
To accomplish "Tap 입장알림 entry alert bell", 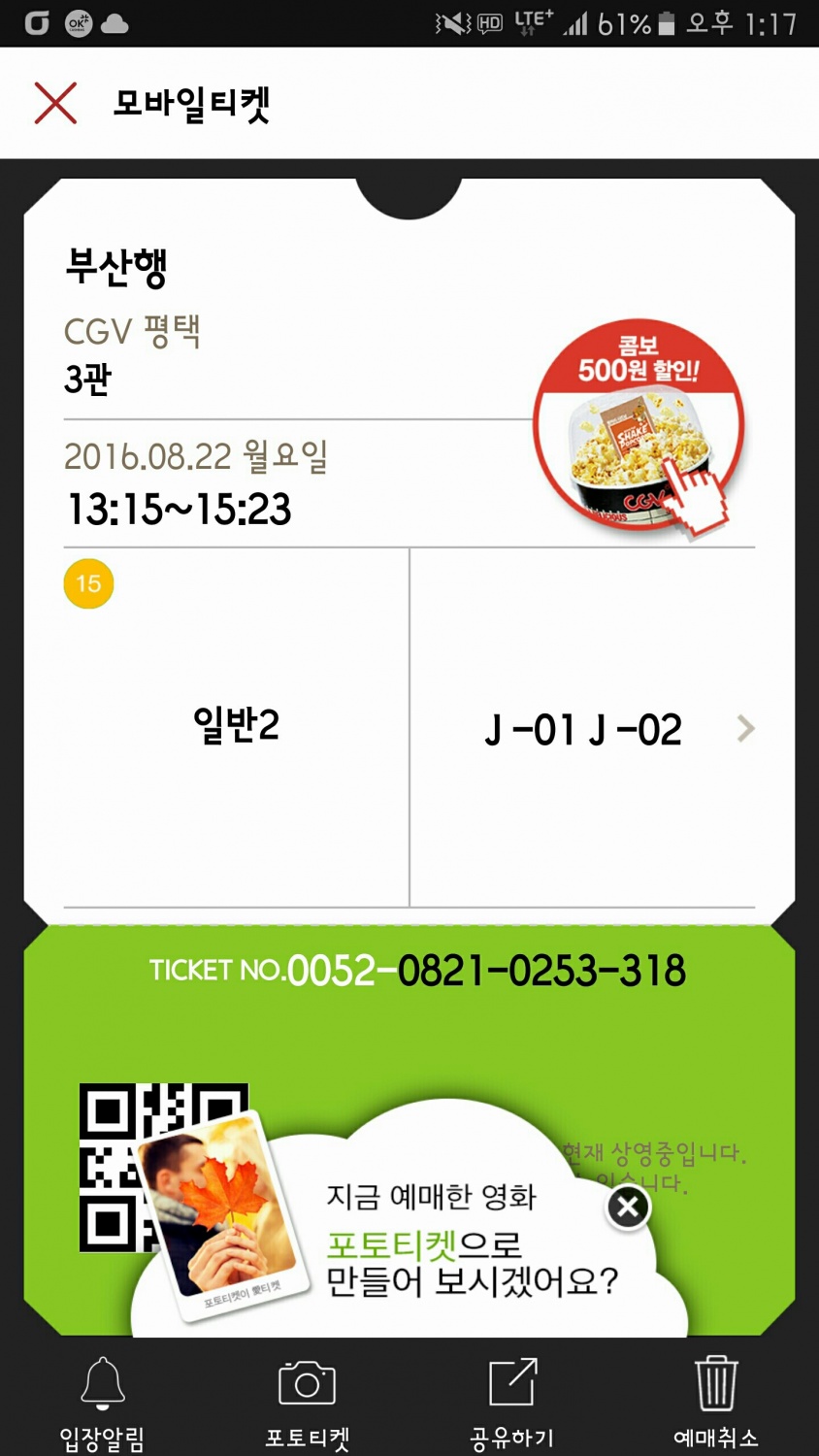I will pyautogui.click(x=103, y=1401).
